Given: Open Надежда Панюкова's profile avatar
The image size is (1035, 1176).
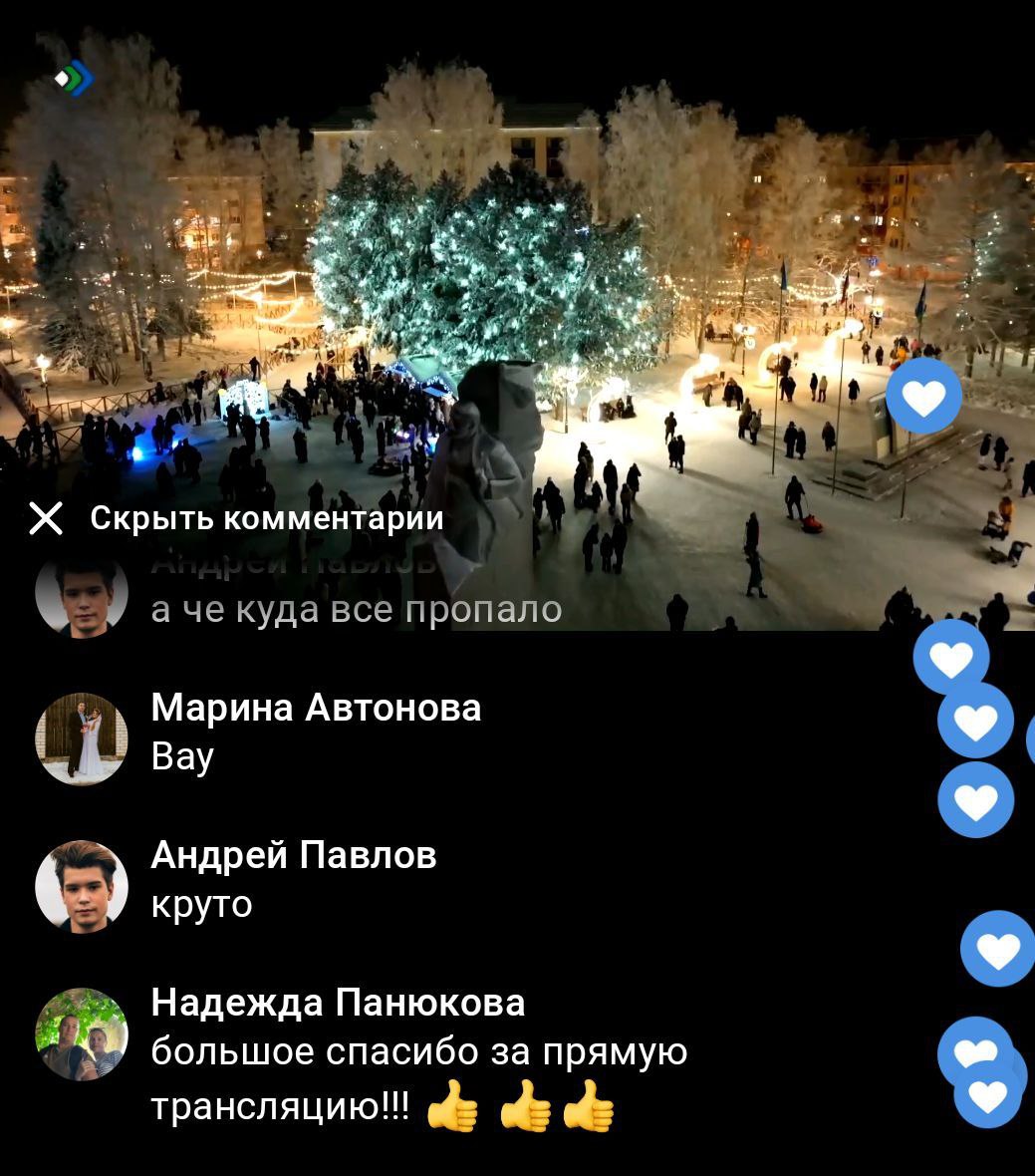Looking at the screenshot, I should click(82, 1034).
